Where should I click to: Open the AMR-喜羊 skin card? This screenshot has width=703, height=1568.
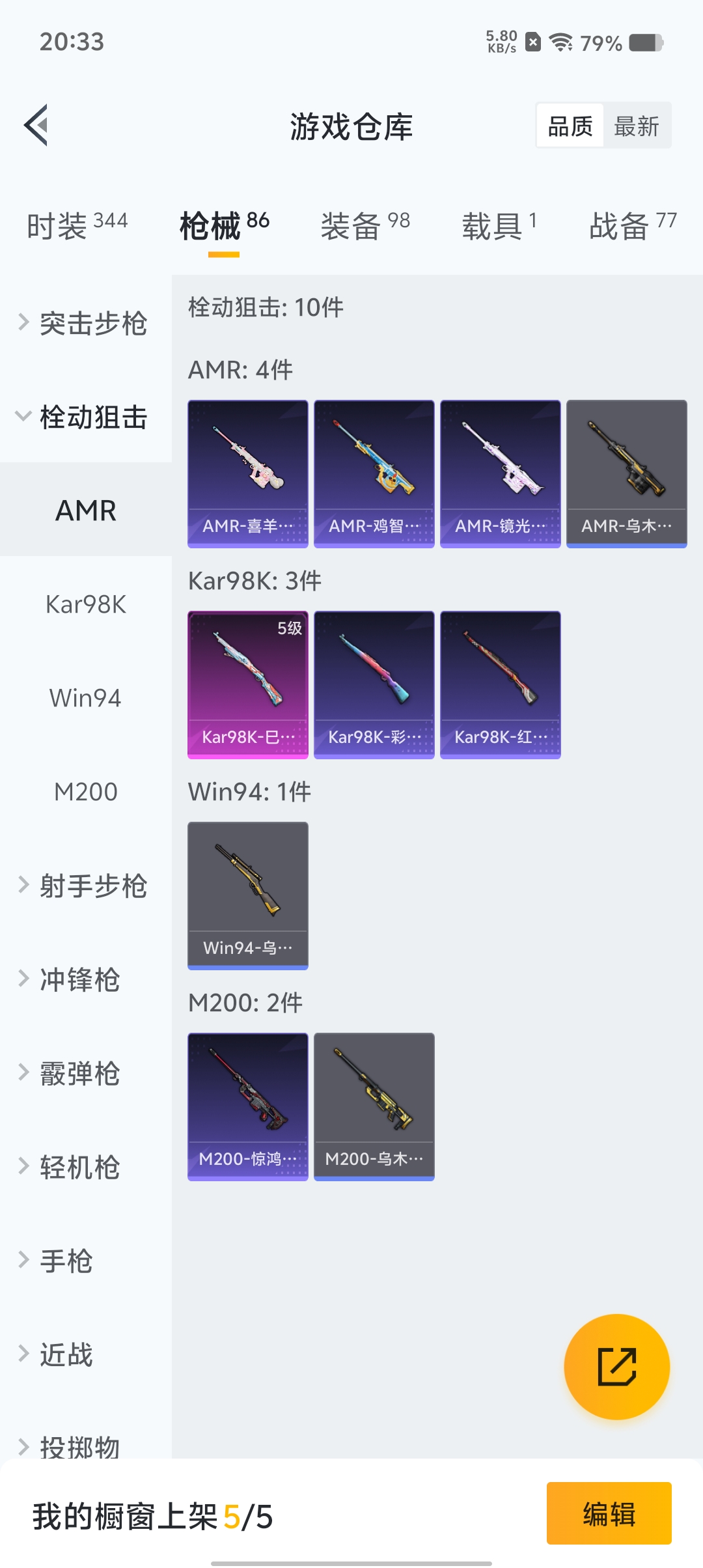coord(247,473)
